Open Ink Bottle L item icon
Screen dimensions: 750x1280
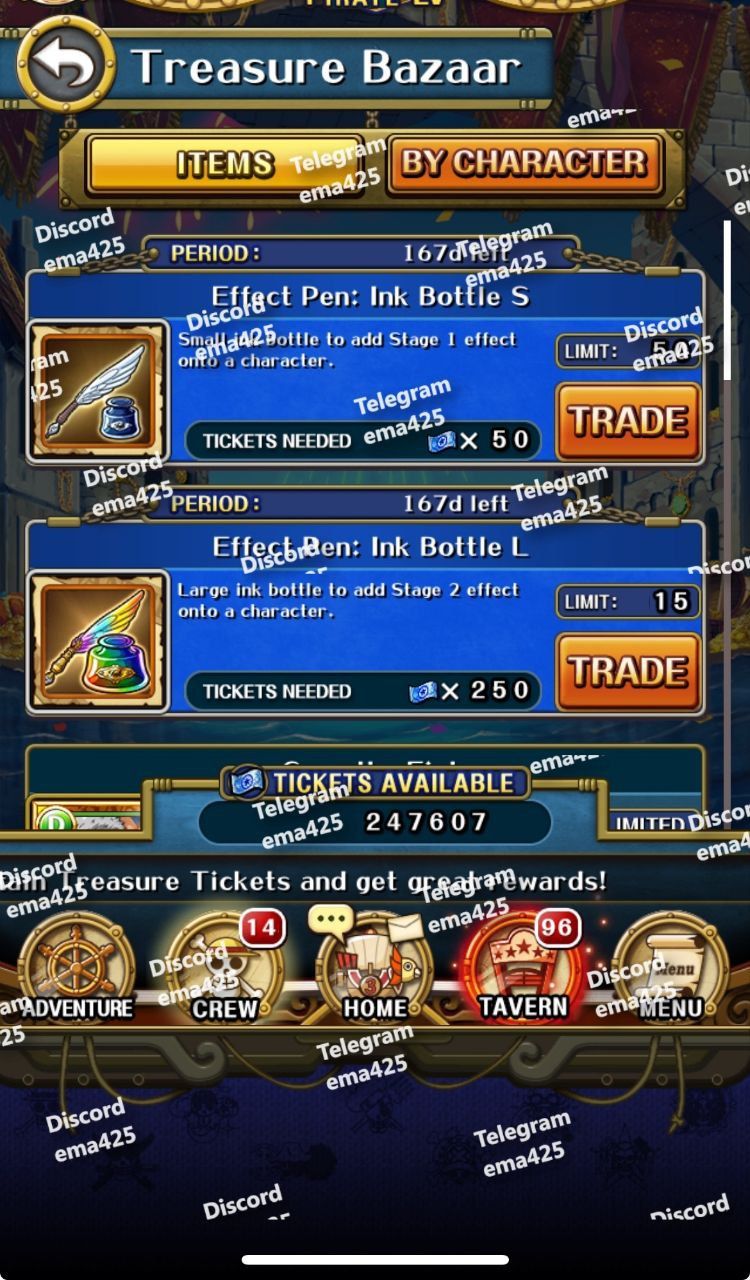pyautogui.click(x=98, y=642)
